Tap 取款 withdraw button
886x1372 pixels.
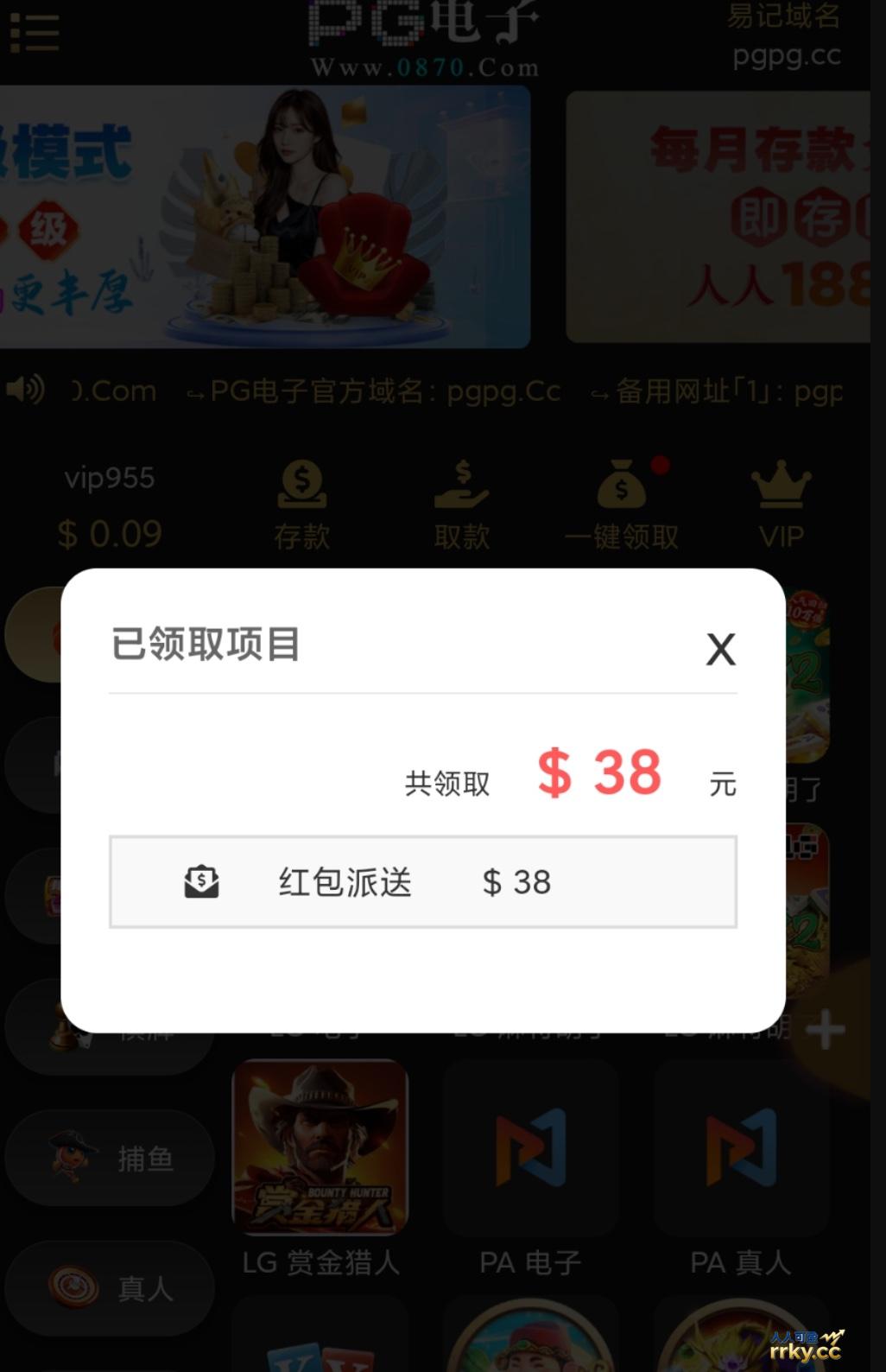pos(462,506)
